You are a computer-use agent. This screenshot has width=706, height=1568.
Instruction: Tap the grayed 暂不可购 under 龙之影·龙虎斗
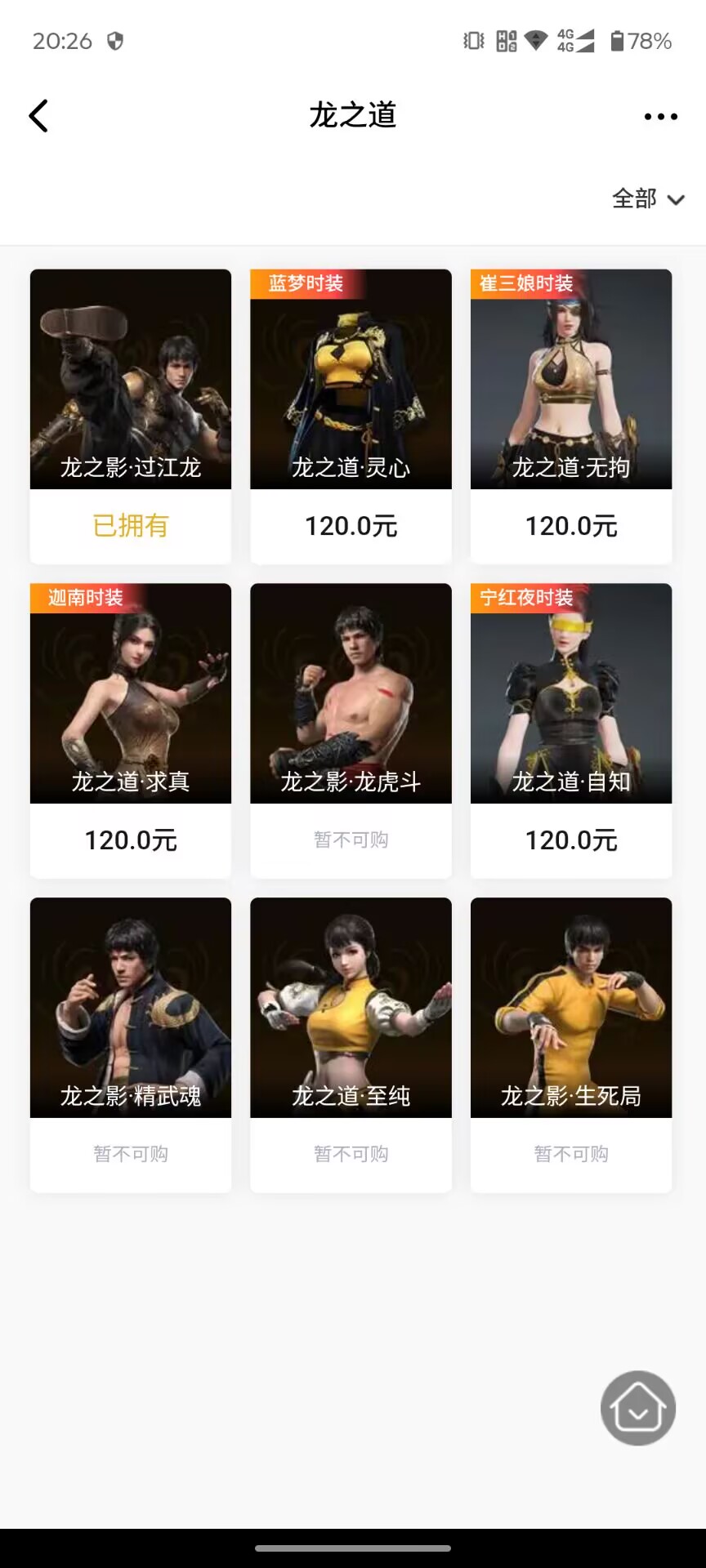(351, 840)
